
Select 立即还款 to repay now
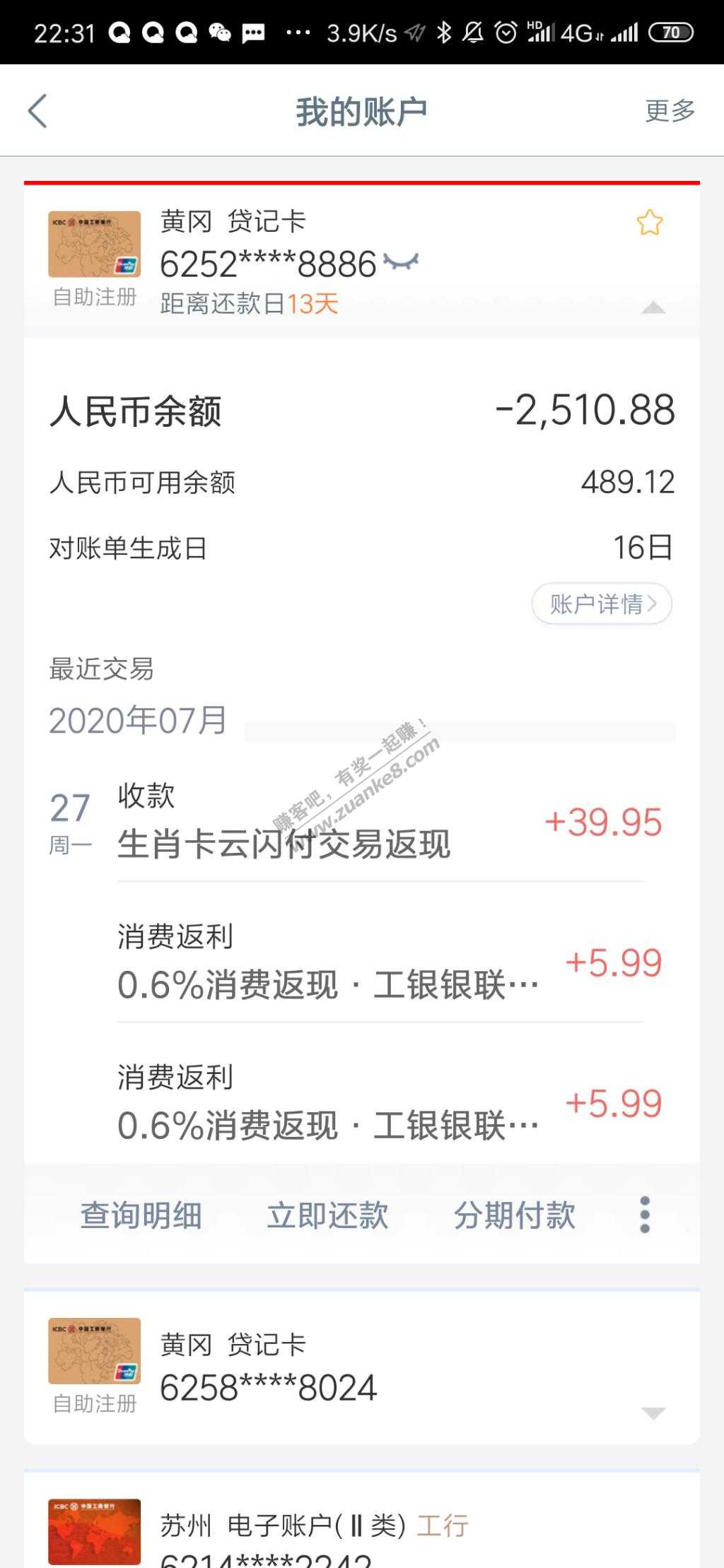point(327,1215)
